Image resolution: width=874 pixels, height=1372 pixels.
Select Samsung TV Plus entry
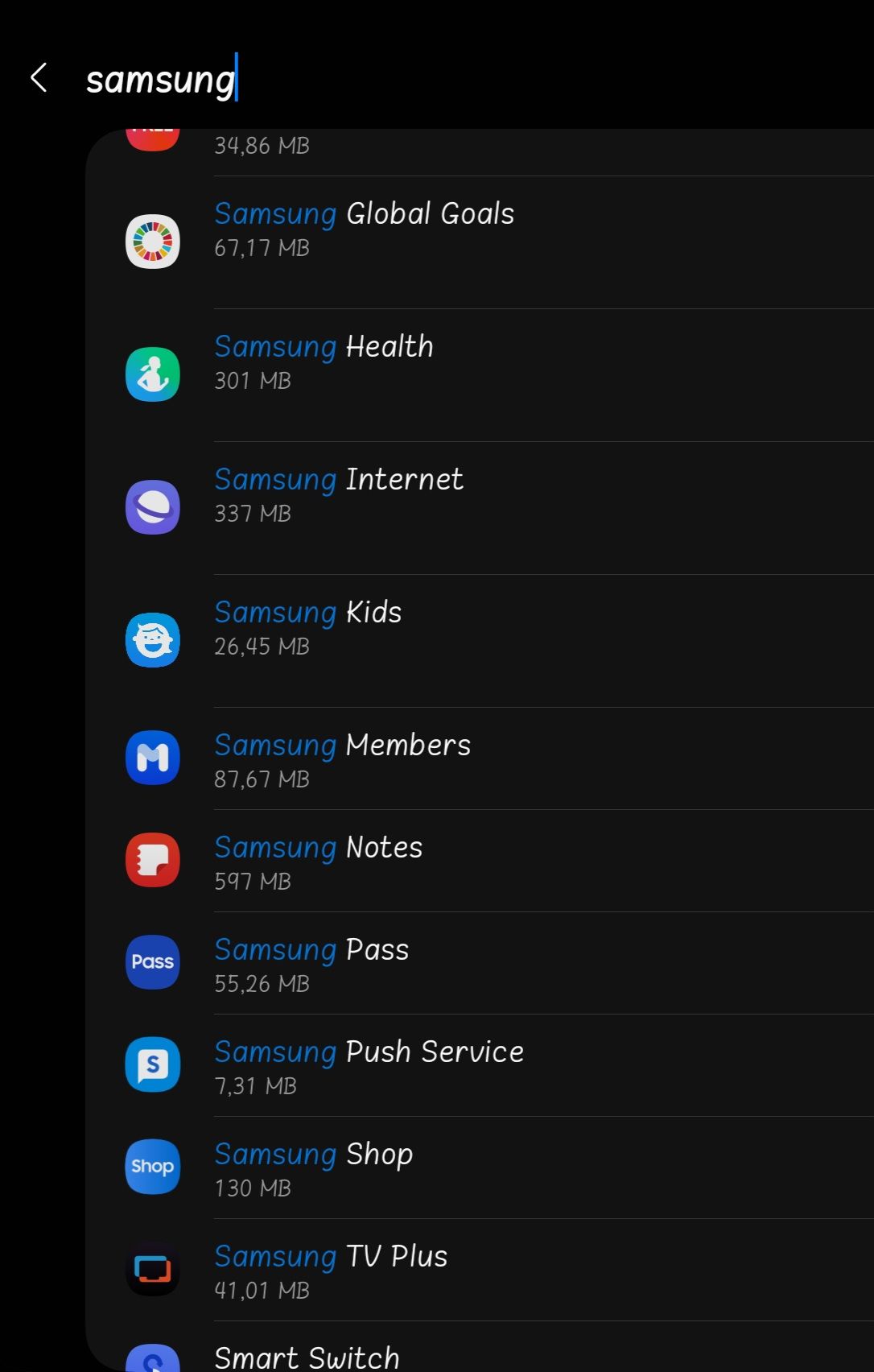coord(330,1271)
